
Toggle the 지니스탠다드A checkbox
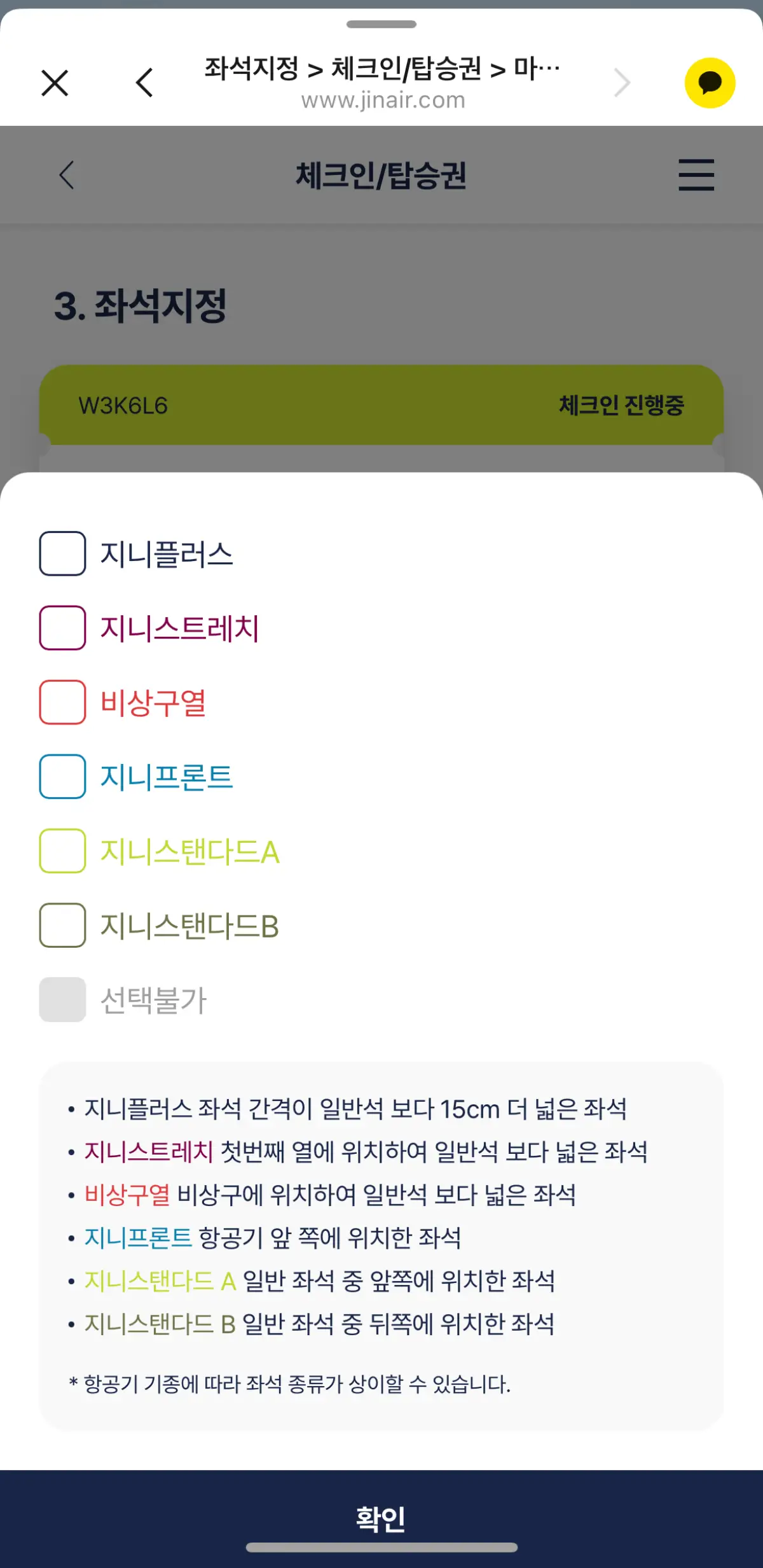coord(62,852)
